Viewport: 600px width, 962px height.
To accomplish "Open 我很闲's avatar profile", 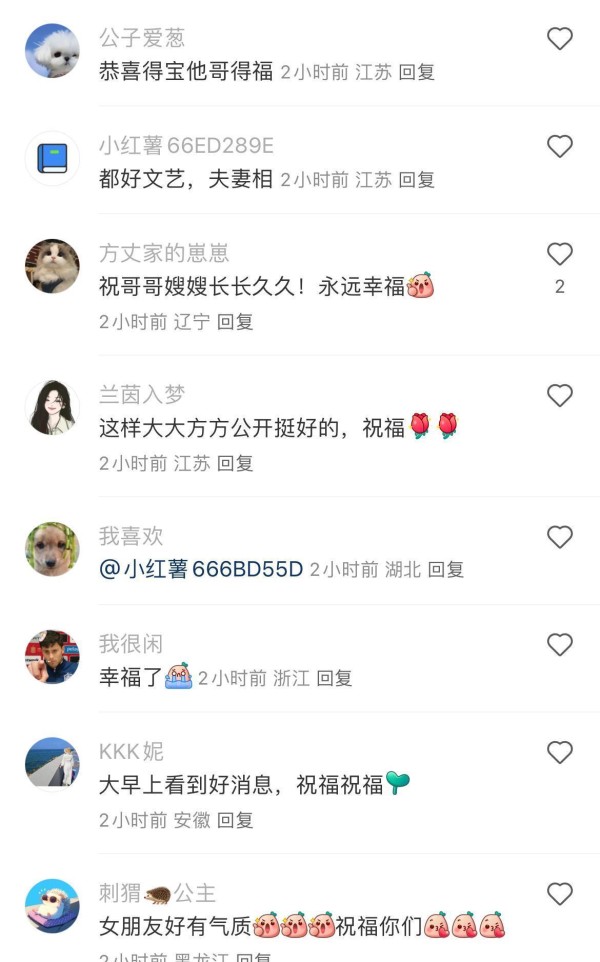I will click(x=52, y=657).
